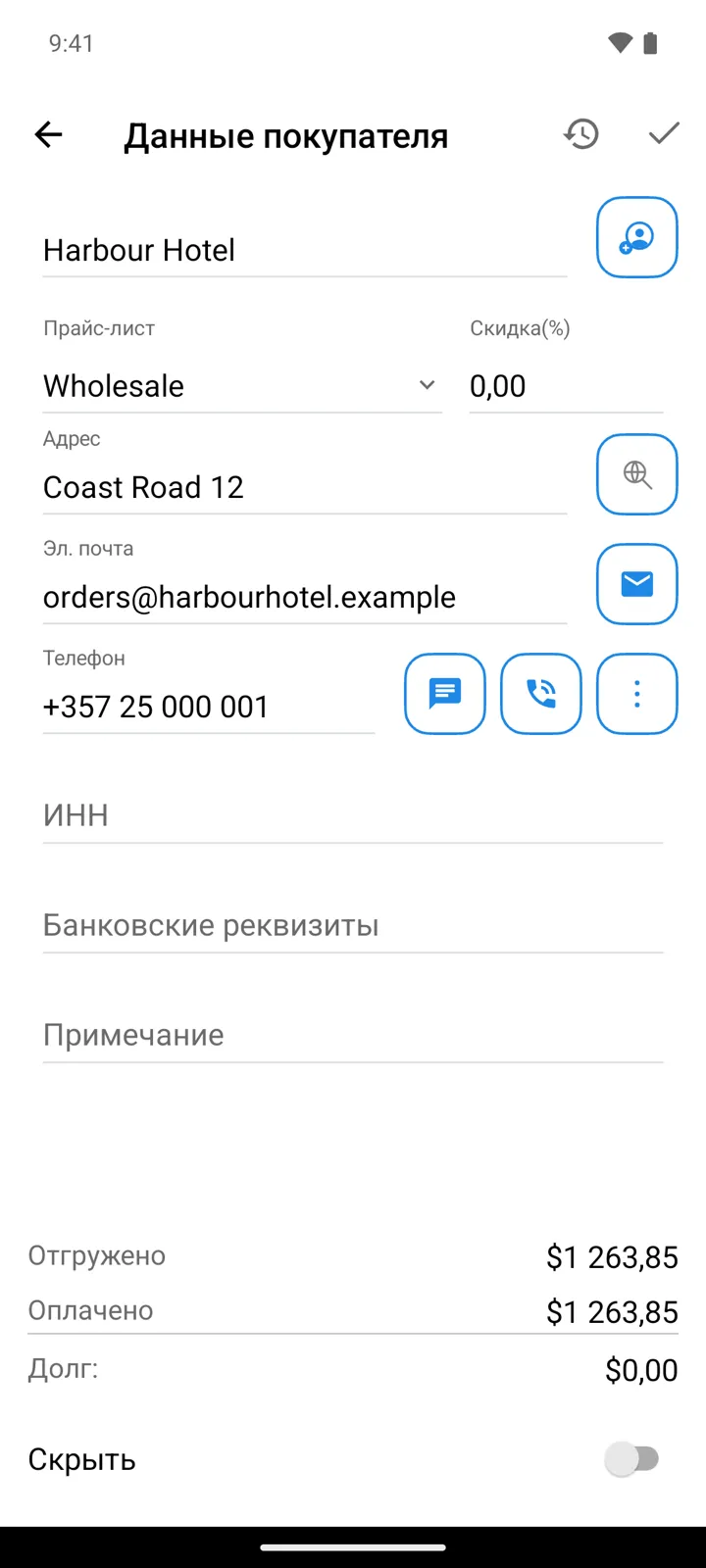Send an email via the envelope button
Screen dimensions: 706x1568
coord(637,584)
